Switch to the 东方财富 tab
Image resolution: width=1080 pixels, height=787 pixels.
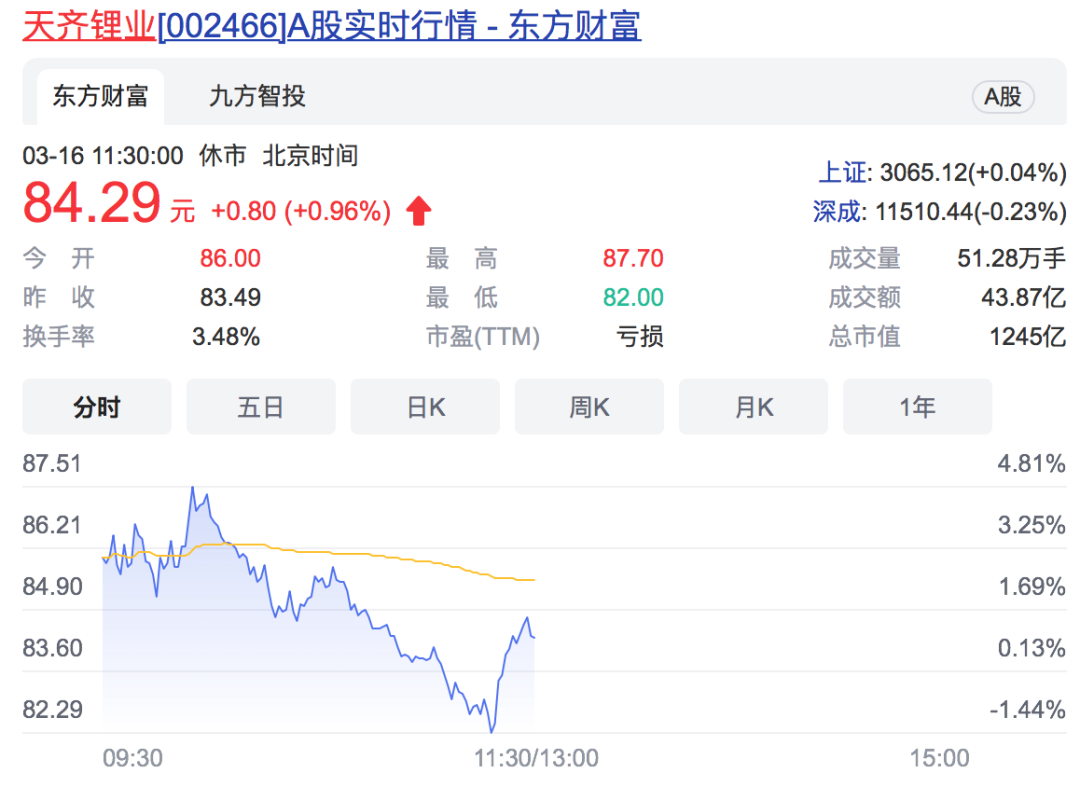coord(100,97)
